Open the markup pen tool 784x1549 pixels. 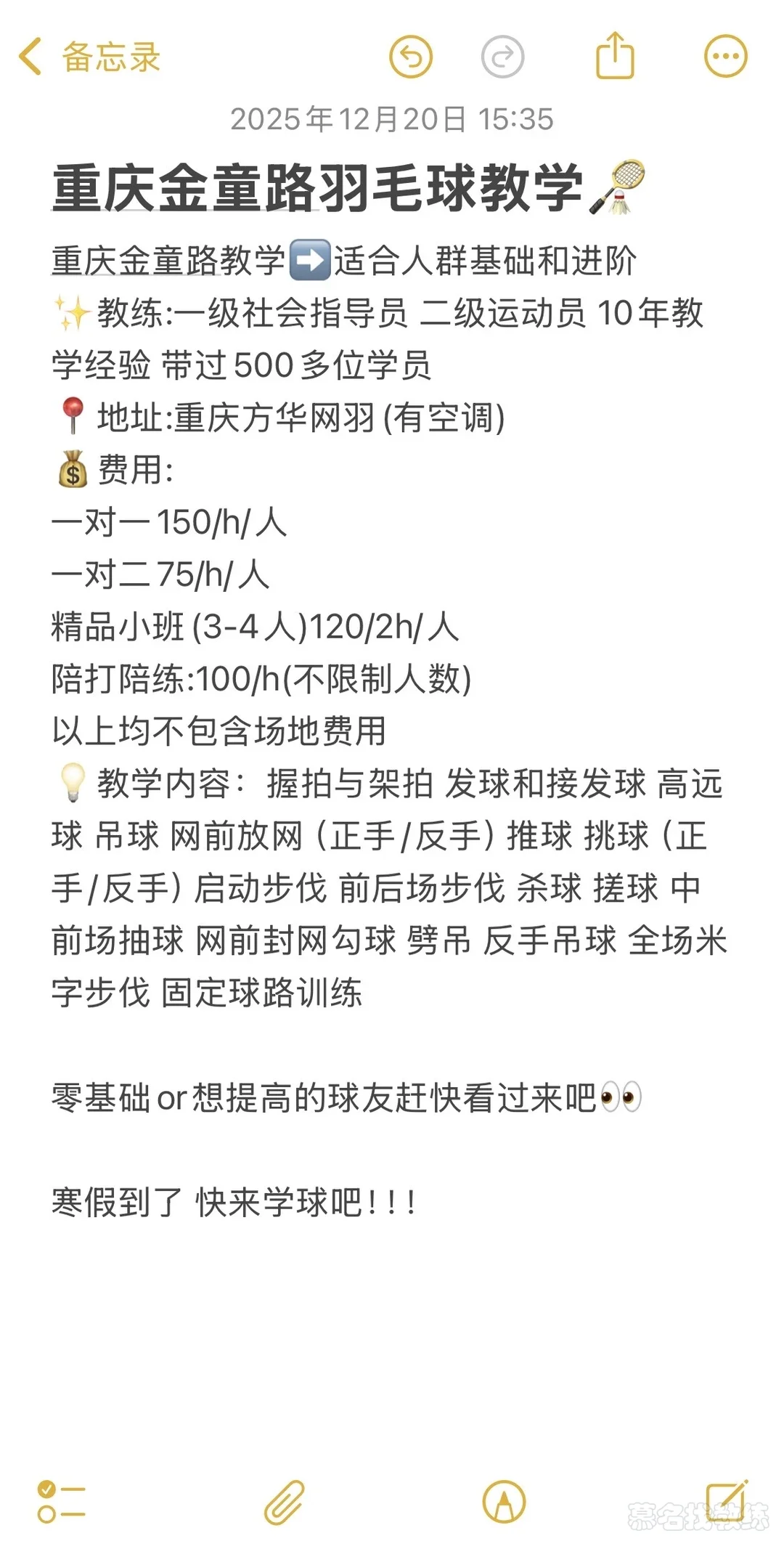[x=504, y=1502]
